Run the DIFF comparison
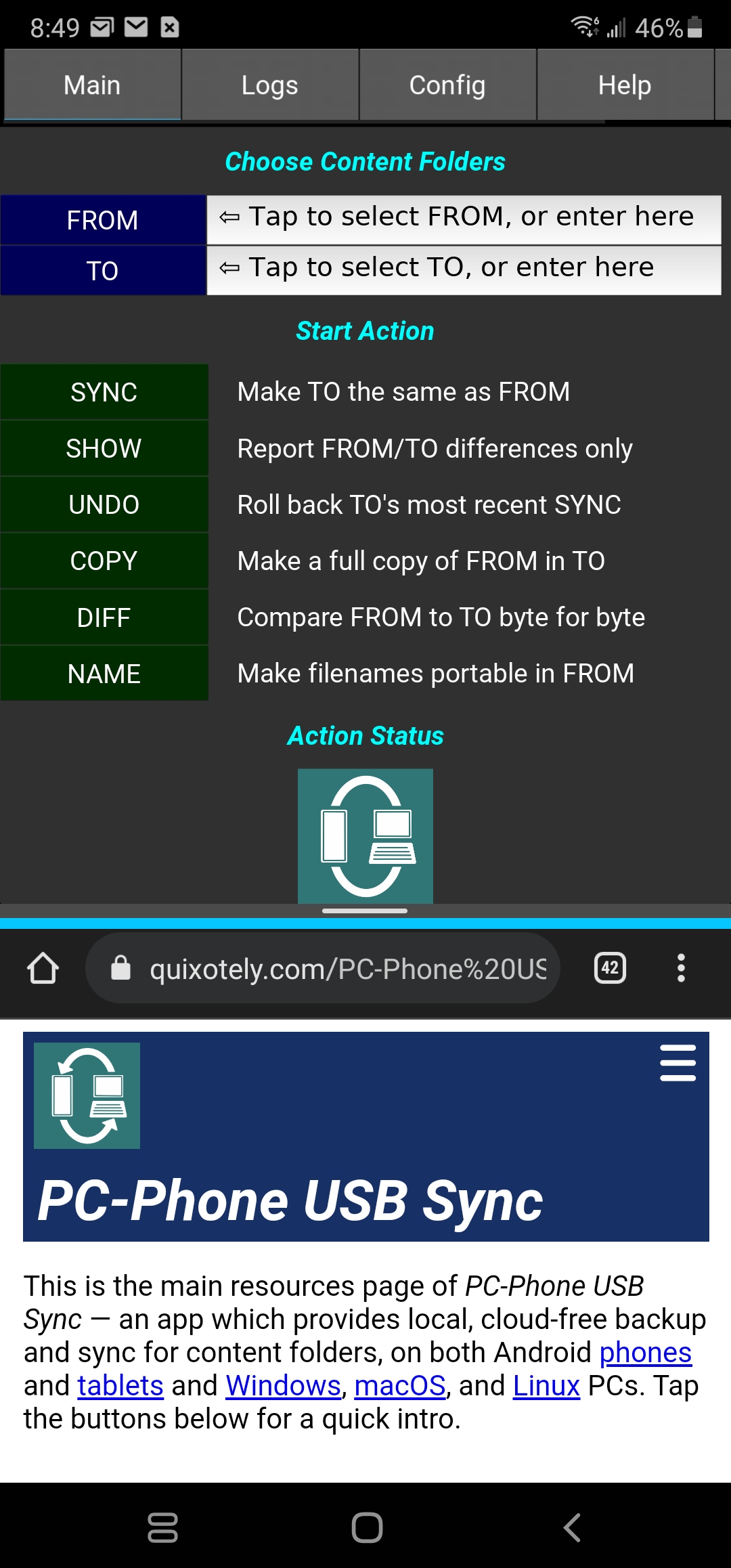Screen dimensions: 731x1568 pyautogui.click(x=104, y=617)
